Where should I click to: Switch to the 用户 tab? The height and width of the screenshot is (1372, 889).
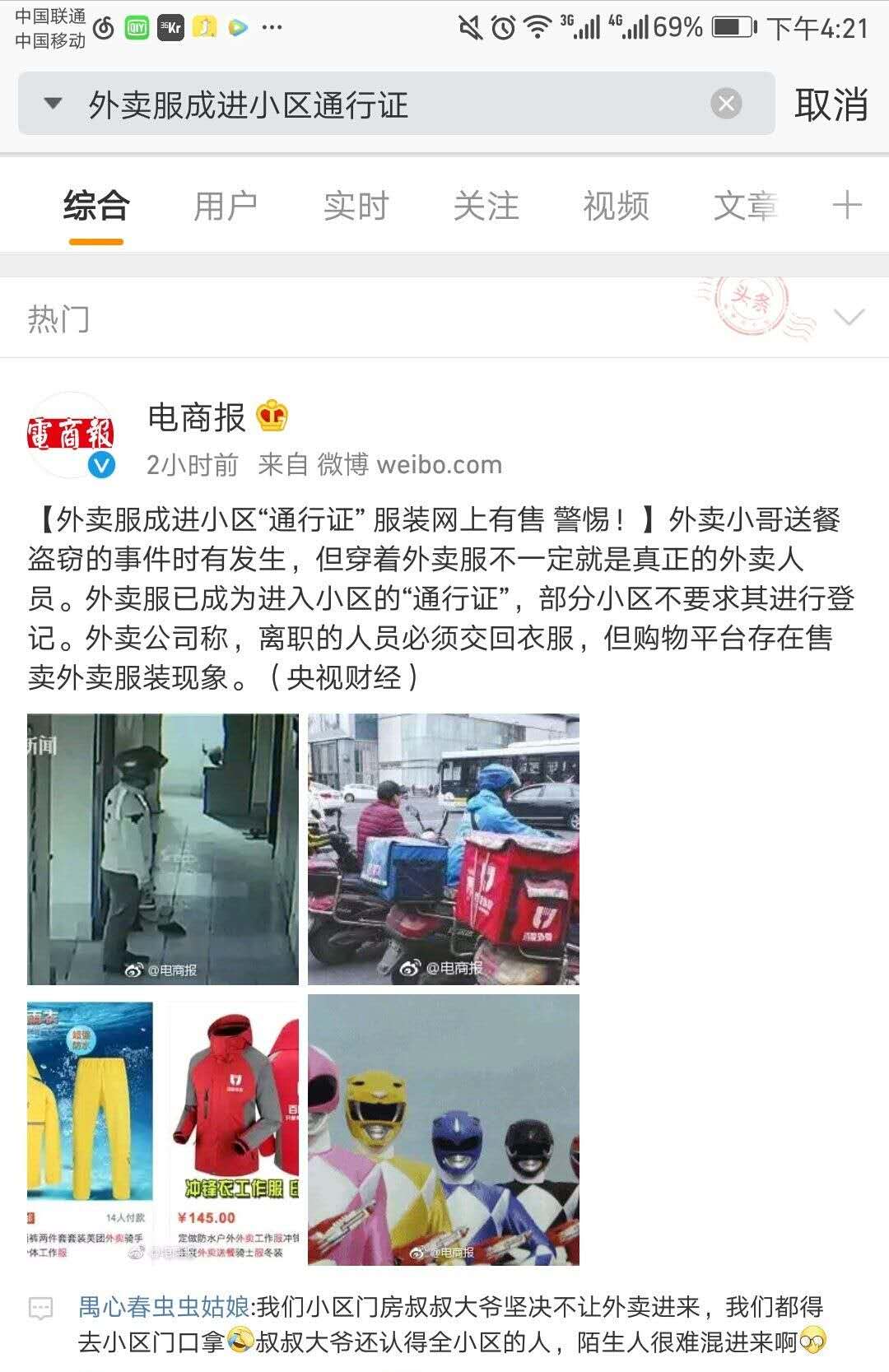226,206
